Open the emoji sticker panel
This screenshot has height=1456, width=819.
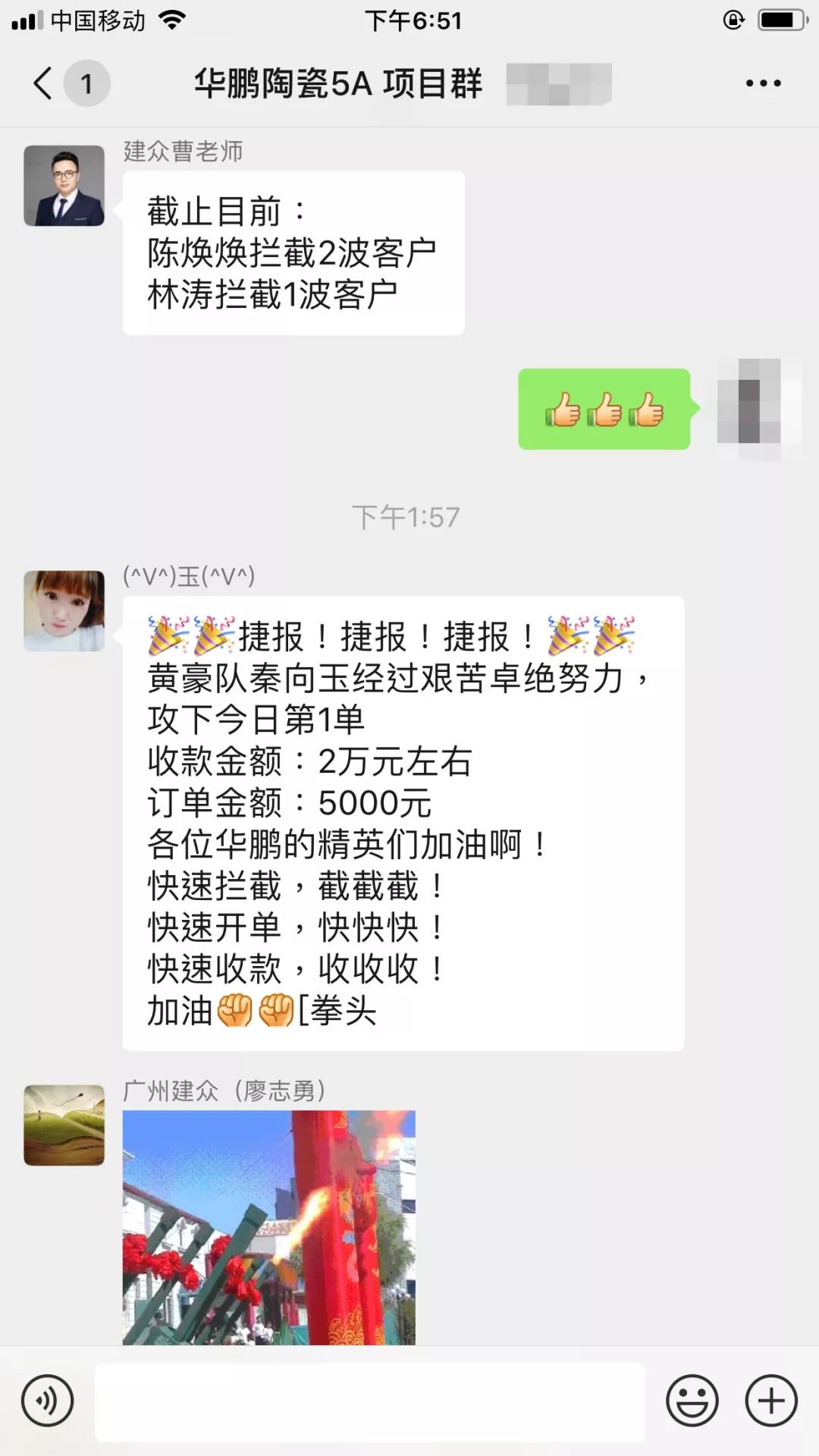pyautogui.click(x=692, y=1401)
